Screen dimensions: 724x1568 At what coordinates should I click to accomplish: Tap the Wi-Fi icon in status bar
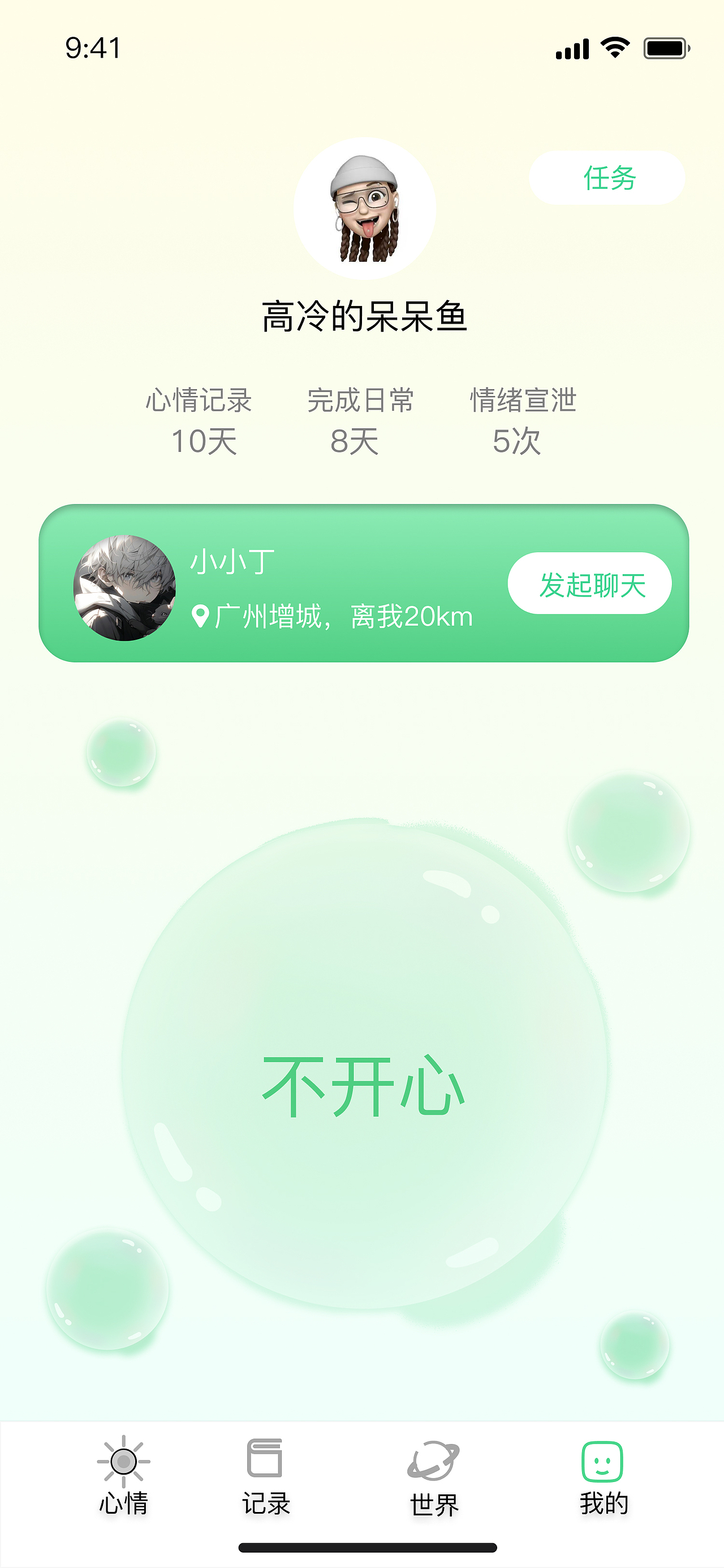tap(615, 48)
